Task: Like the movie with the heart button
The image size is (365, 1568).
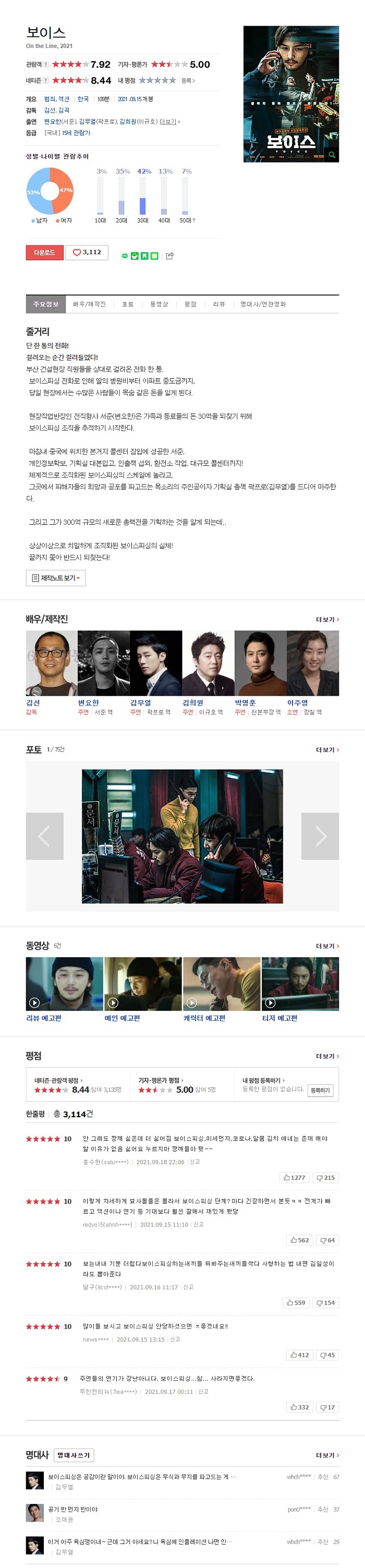Action: coord(87,252)
